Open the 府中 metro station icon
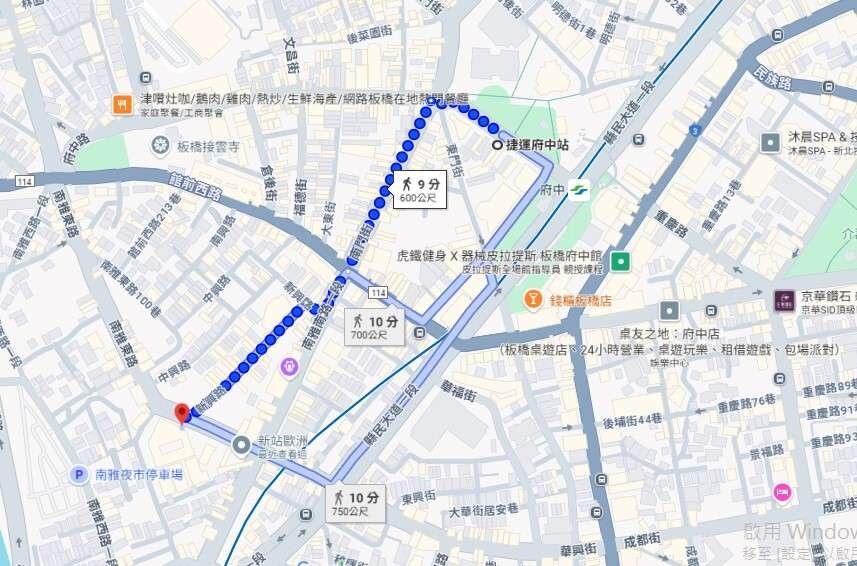The image size is (857, 566). (580, 189)
